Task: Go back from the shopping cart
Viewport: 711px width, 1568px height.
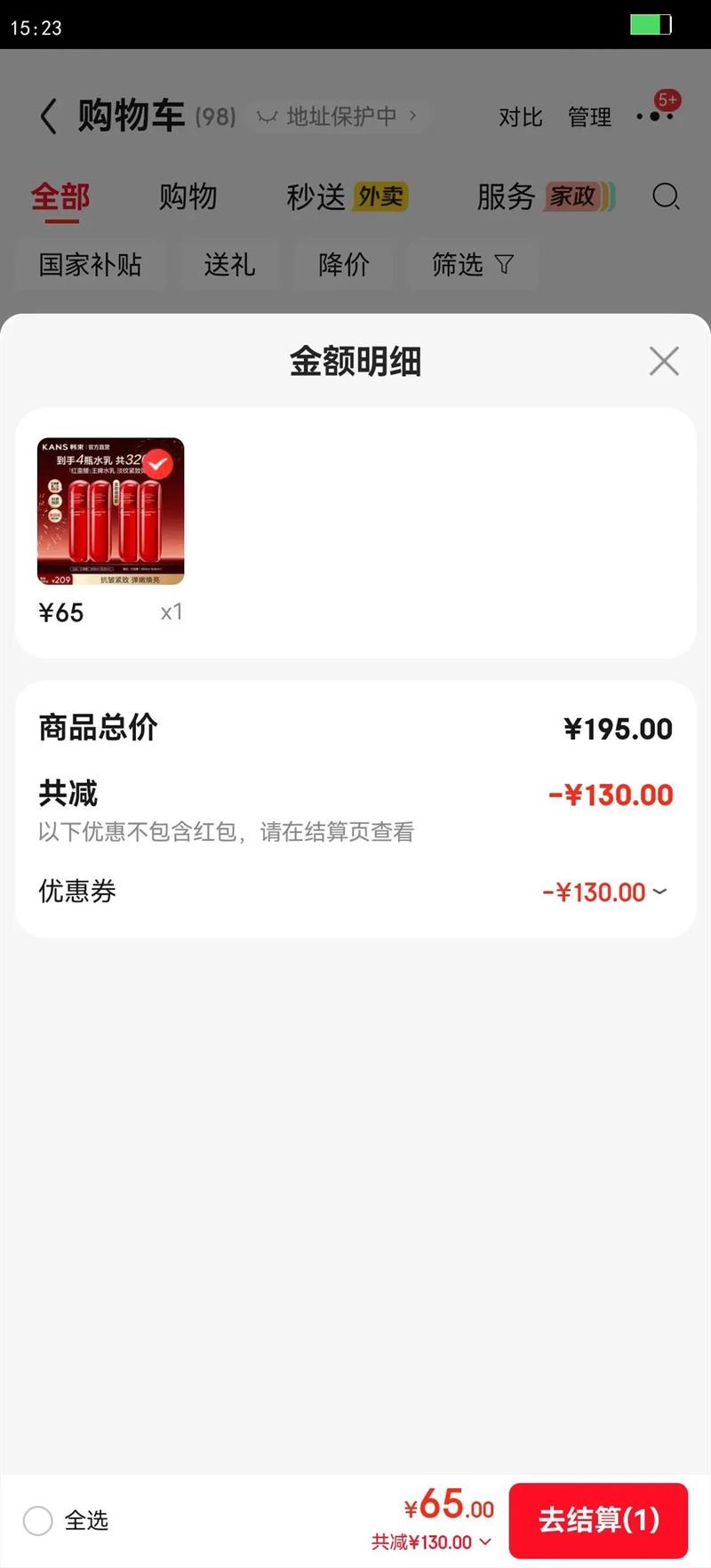Action: click(49, 116)
